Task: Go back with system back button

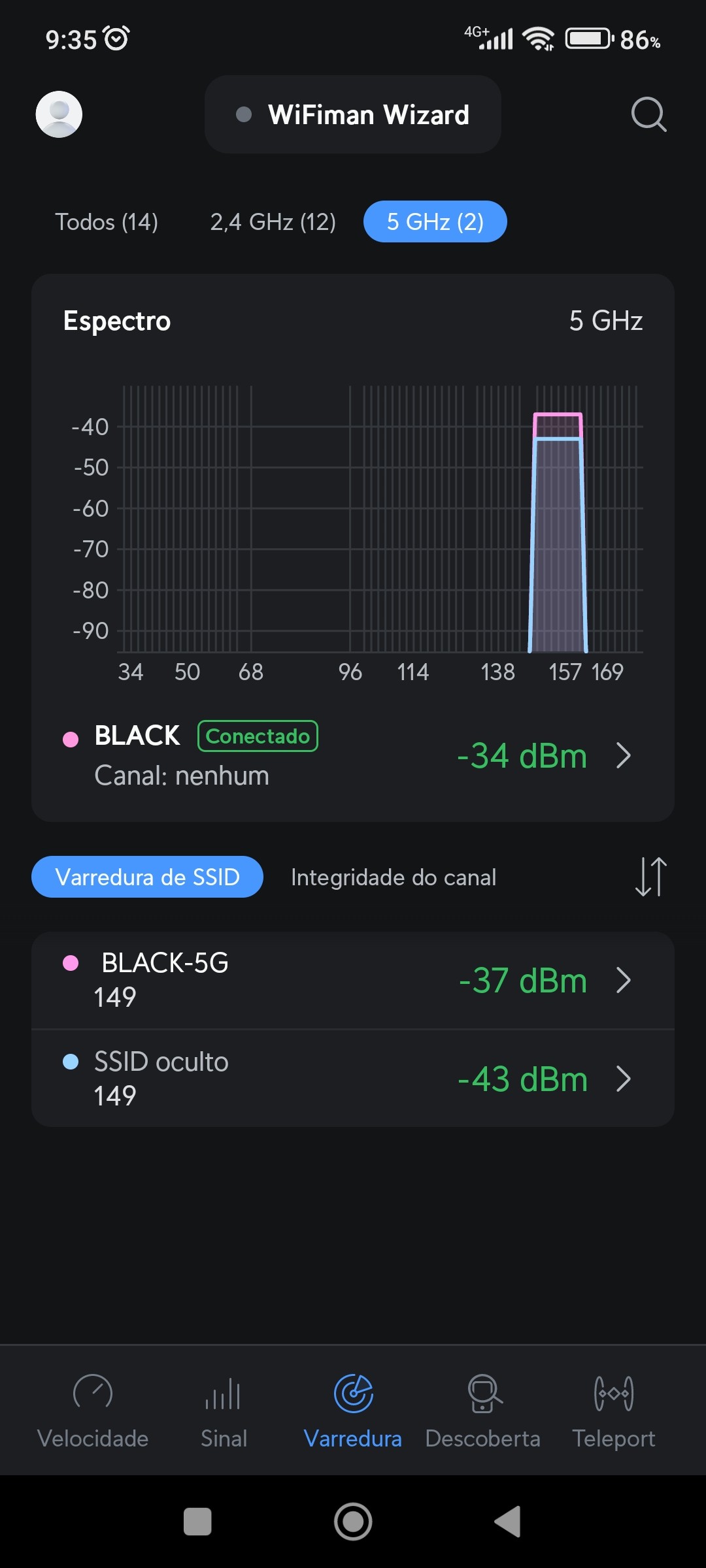Action: (x=508, y=1522)
